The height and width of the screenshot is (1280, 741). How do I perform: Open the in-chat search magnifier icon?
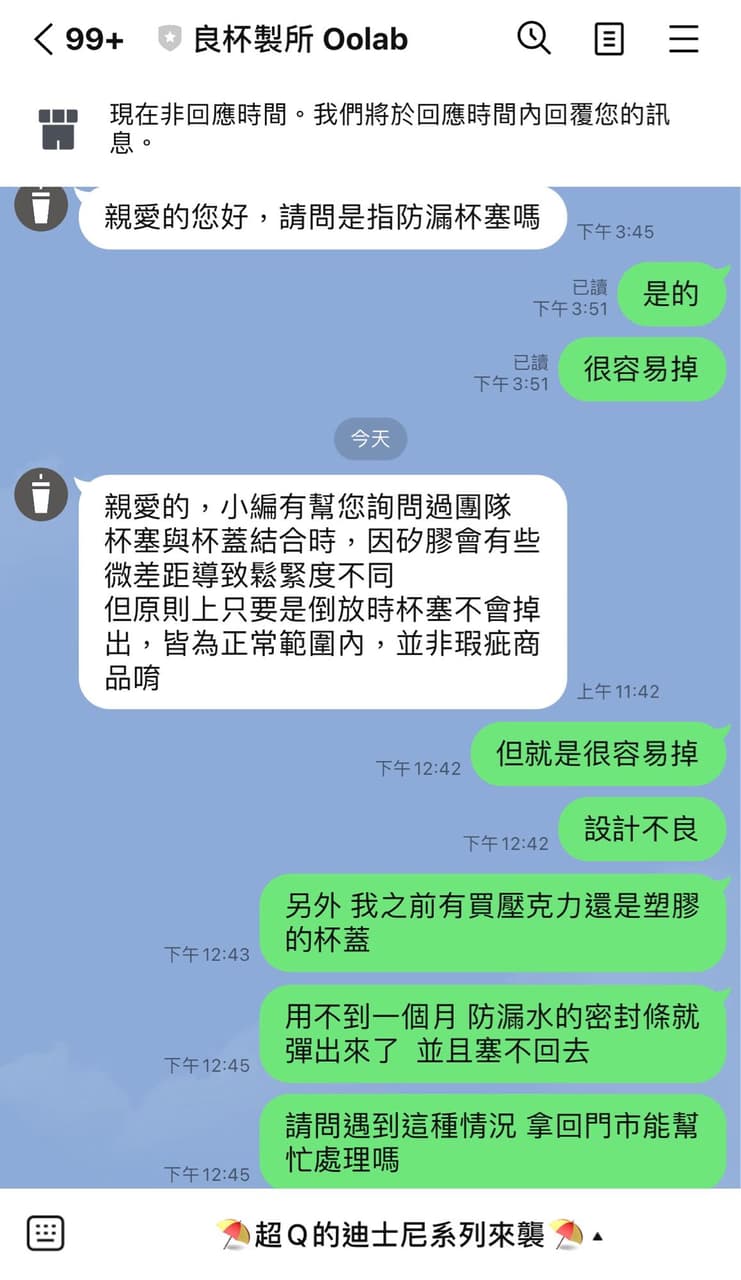tap(534, 38)
